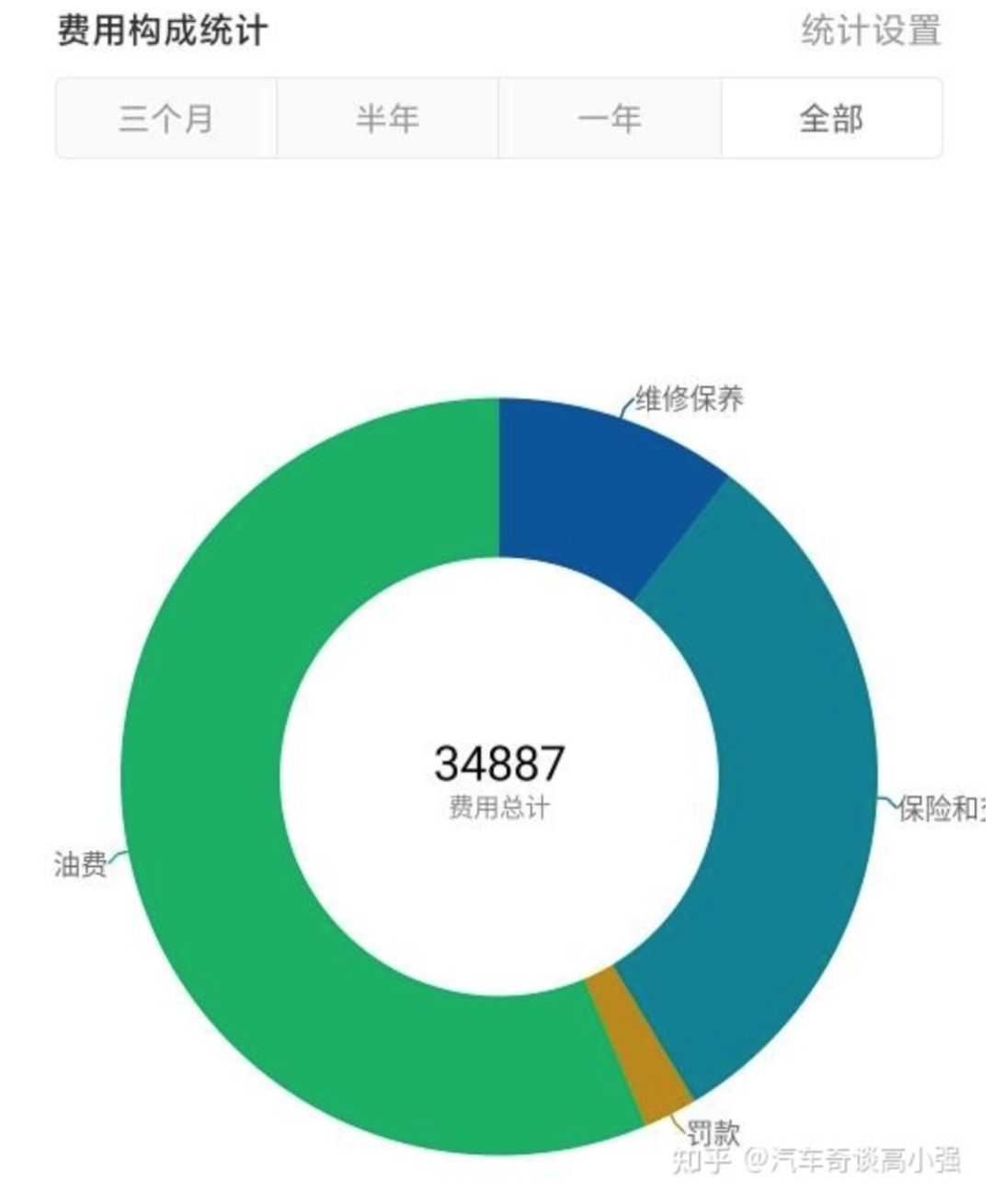Screen dimensions: 993x1204
Task: Select the 全部 time range
Action: click(x=831, y=119)
